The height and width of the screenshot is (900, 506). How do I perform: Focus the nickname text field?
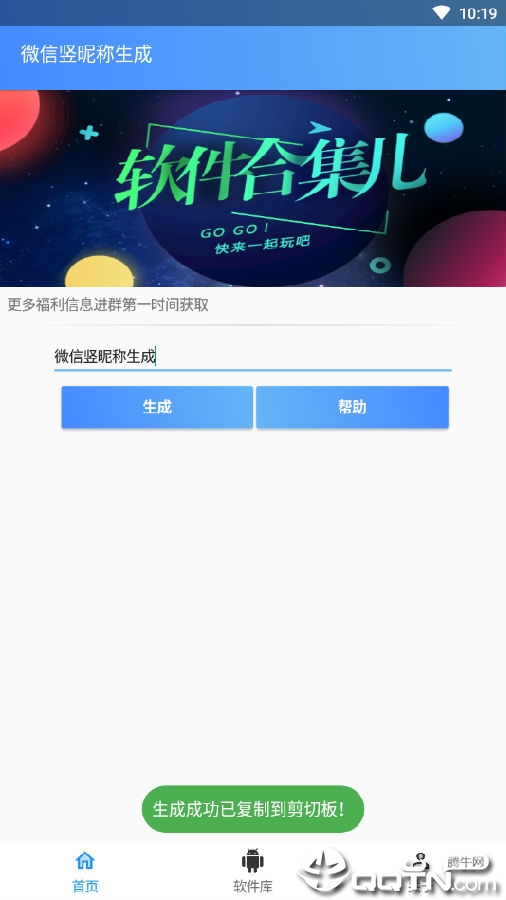[253, 357]
